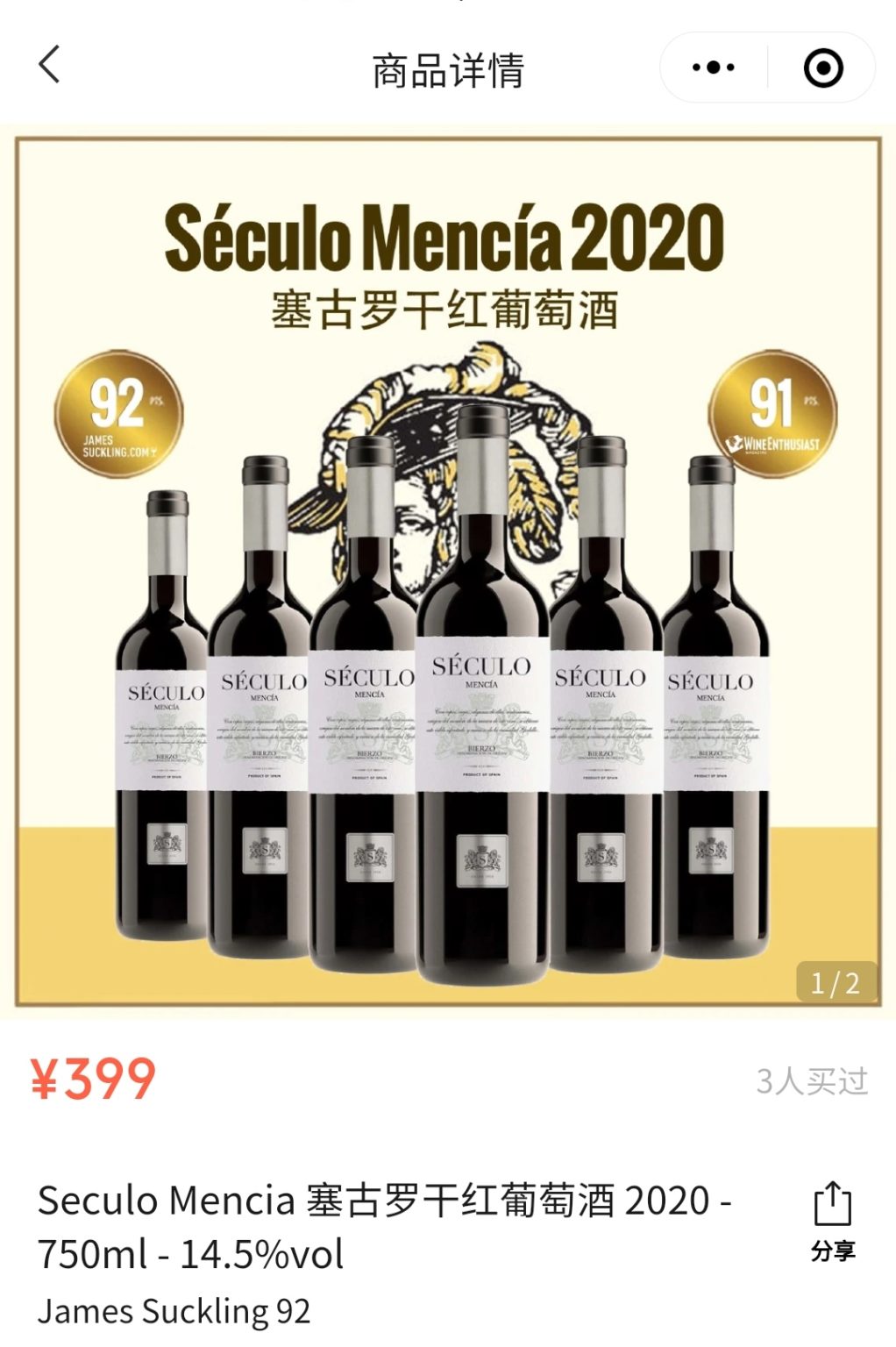Go back from product details page
Viewport: 896px width, 1347px height.
[x=50, y=66]
